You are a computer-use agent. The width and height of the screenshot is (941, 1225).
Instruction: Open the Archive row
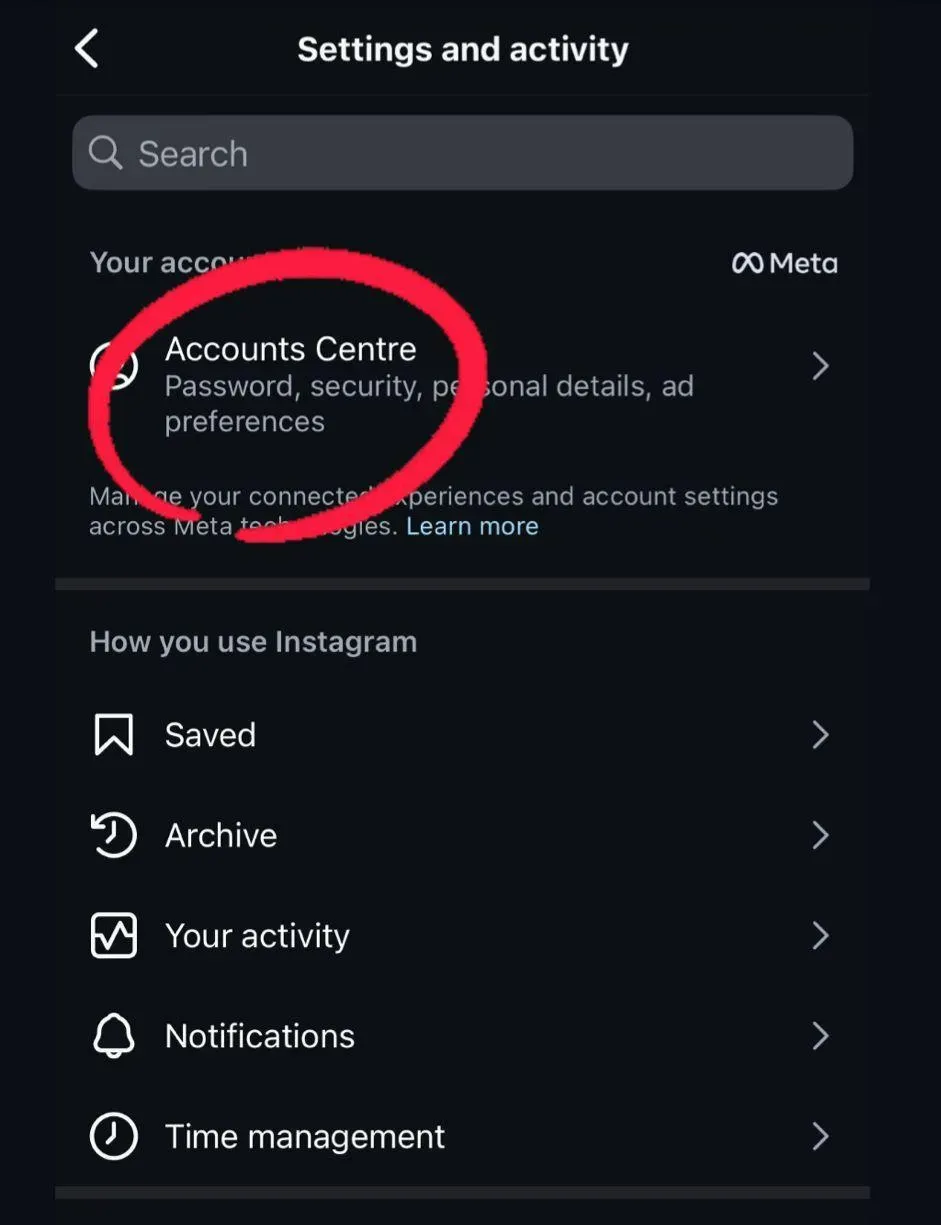[460, 835]
